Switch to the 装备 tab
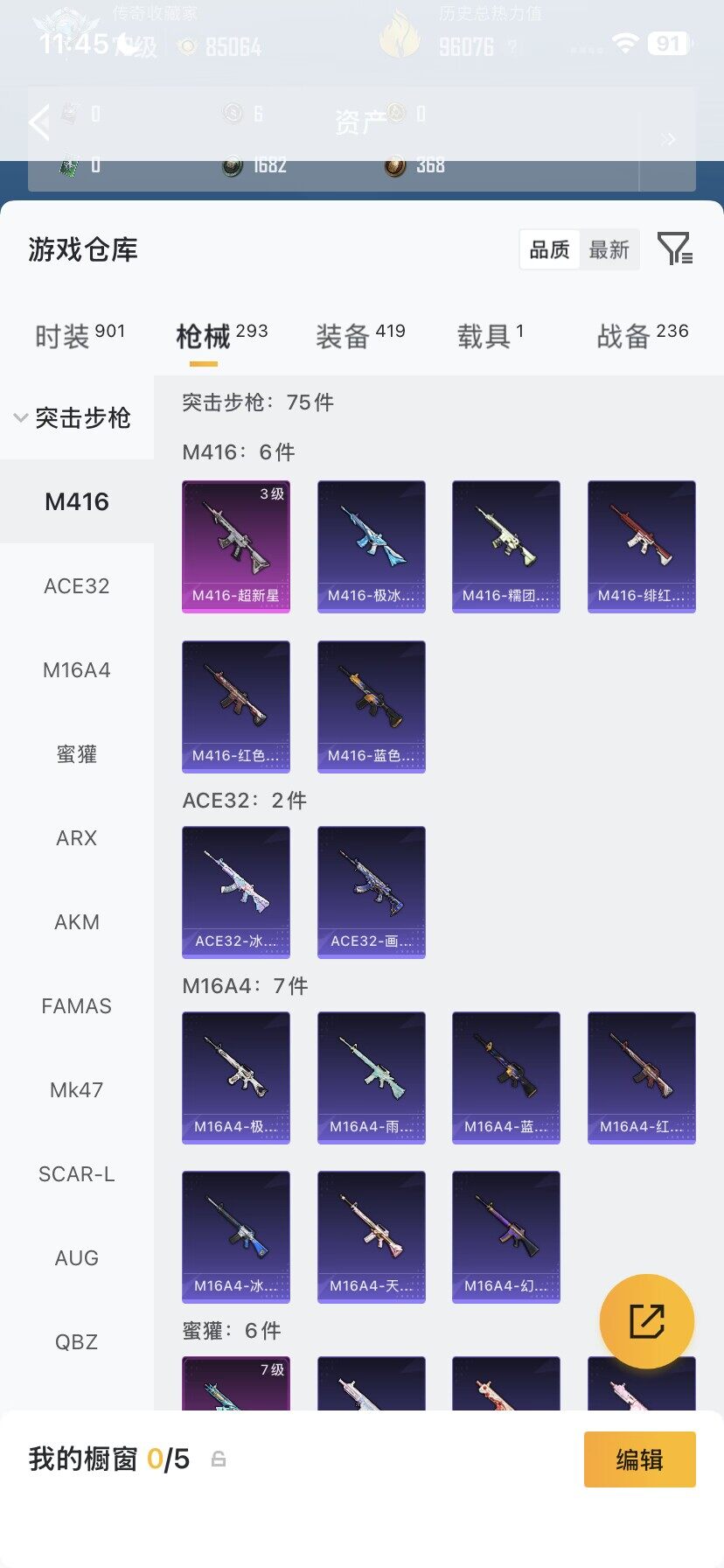Image resolution: width=724 pixels, height=1568 pixels. pos(359,335)
